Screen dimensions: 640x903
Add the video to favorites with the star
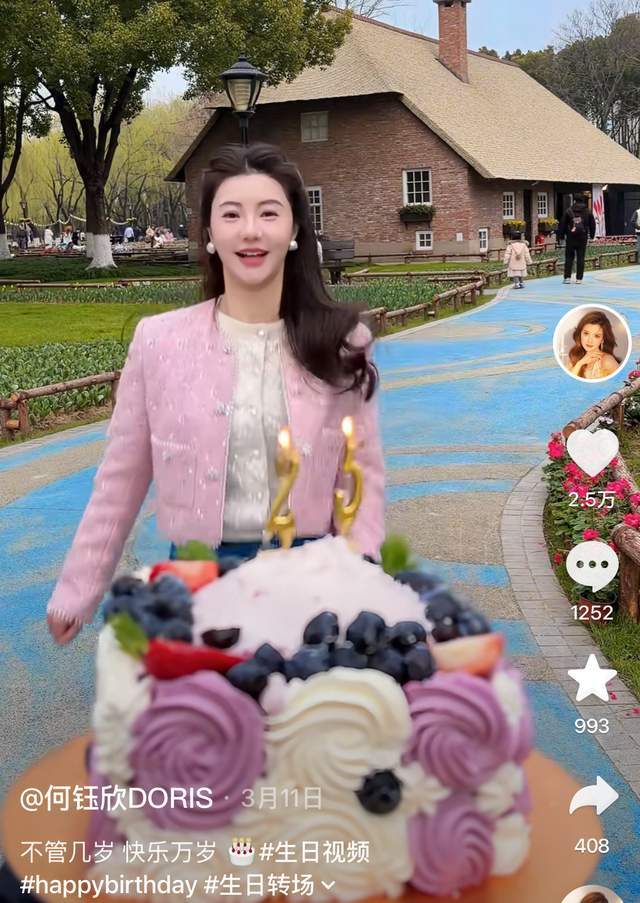click(x=592, y=679)
